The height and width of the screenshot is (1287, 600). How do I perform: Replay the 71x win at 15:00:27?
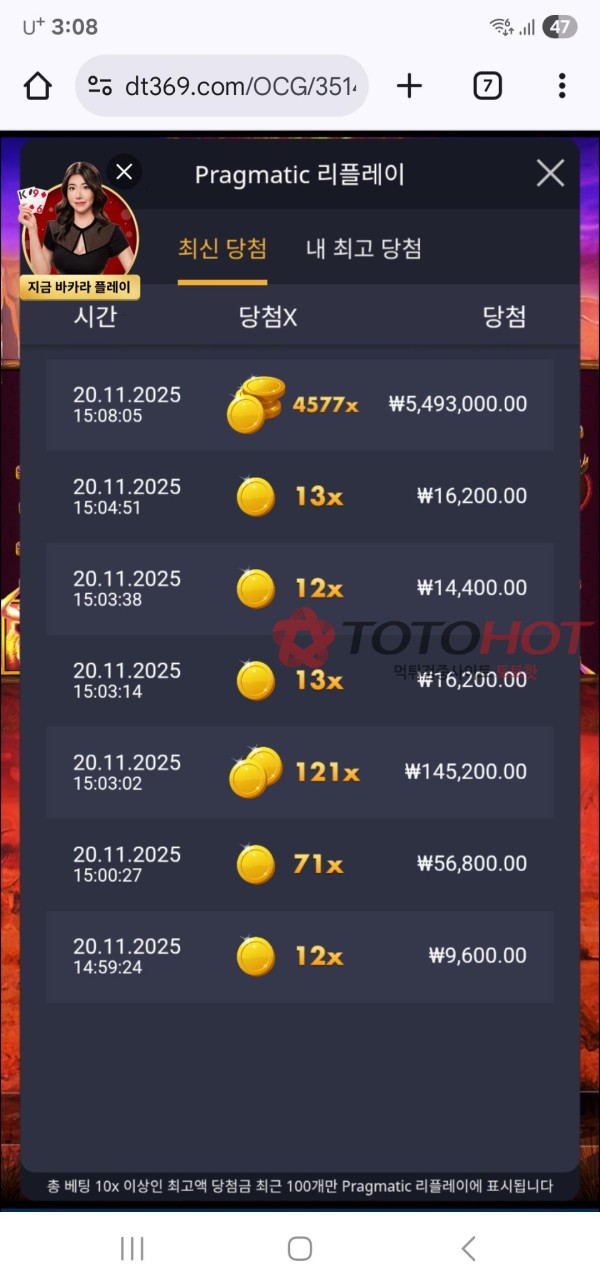300,864
